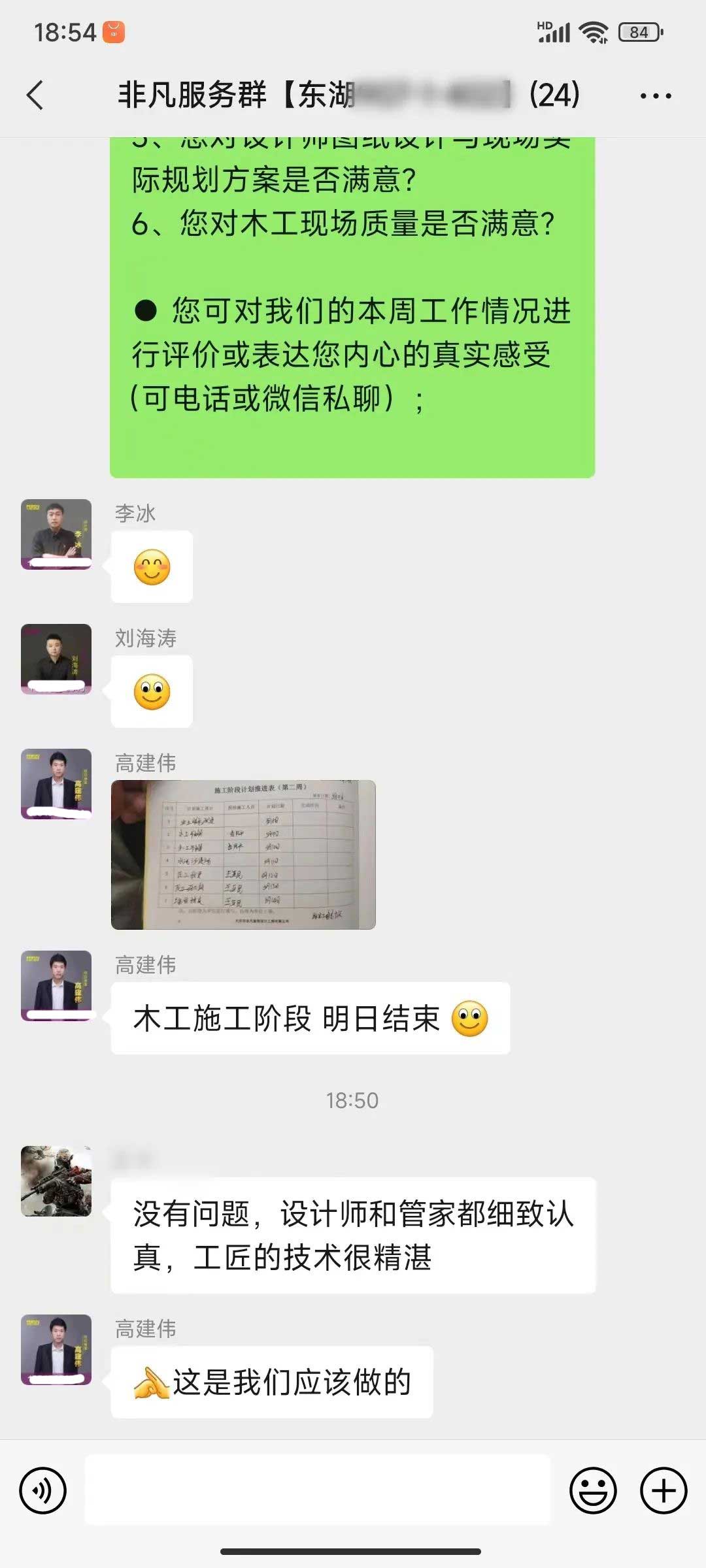Screen dimensions: 706x1568
Task: View 李冰's profile avatar
Action: [x=56, y=534]
